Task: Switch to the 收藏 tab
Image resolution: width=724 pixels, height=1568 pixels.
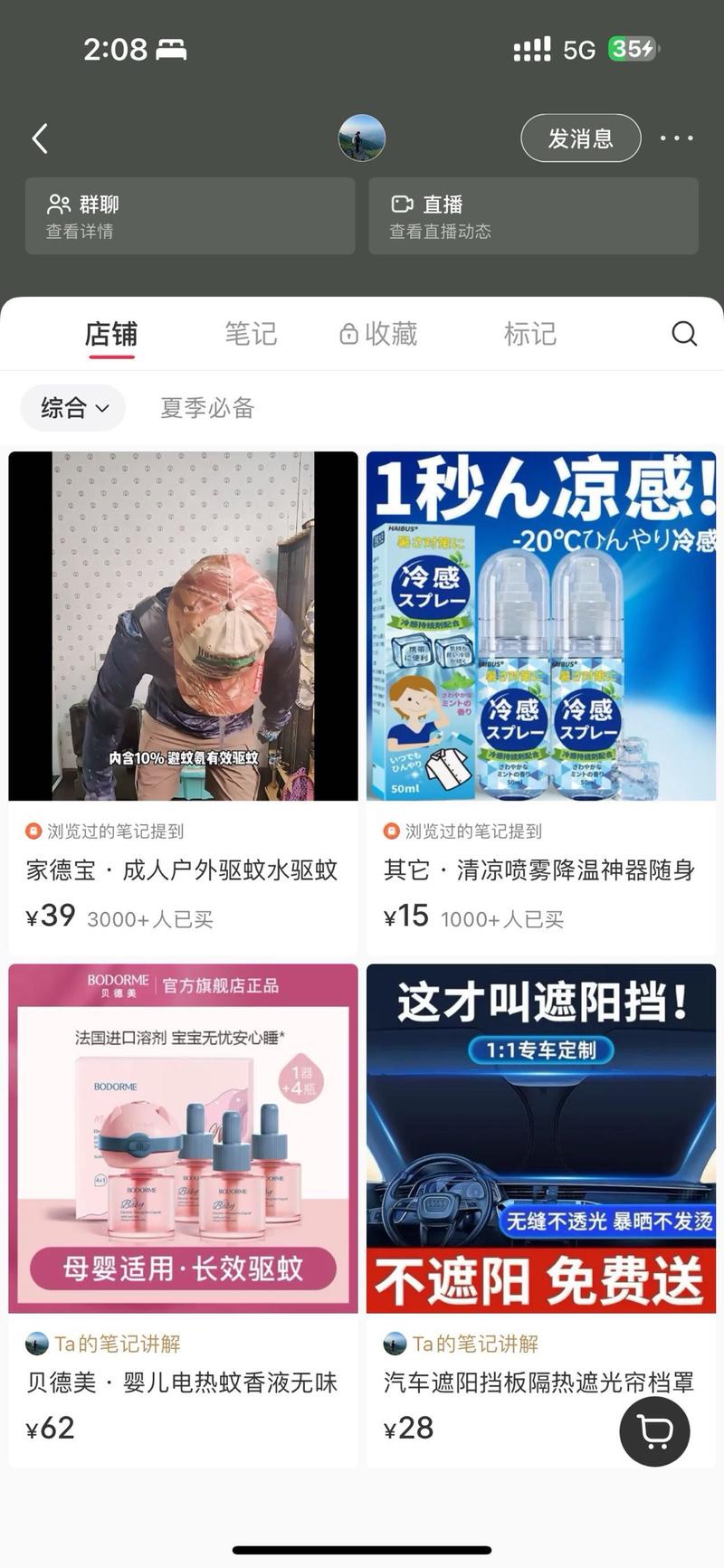Action: [379, 334]
